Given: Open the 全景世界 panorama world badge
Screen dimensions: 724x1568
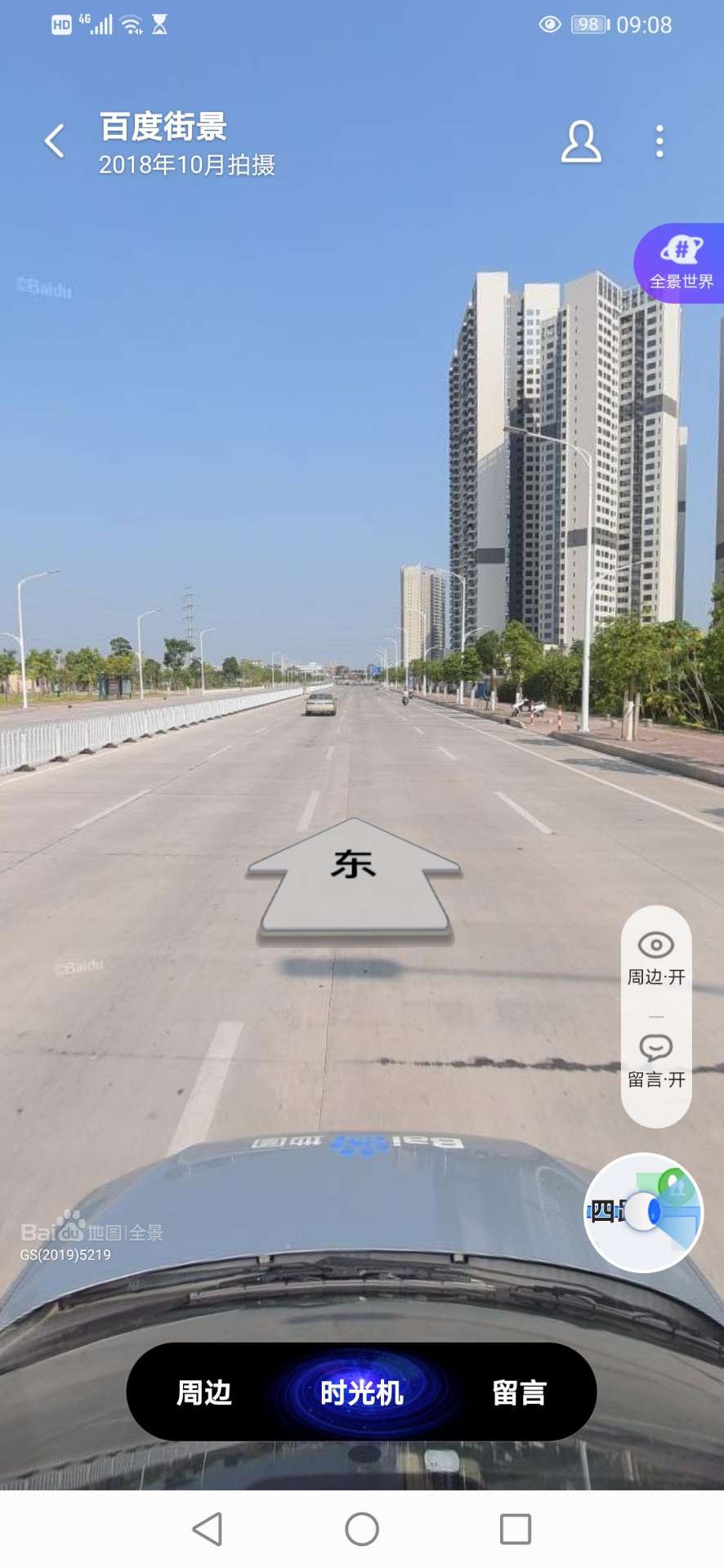Looking at the screenshot, I should pyautogui.click(x=681, y=263).
